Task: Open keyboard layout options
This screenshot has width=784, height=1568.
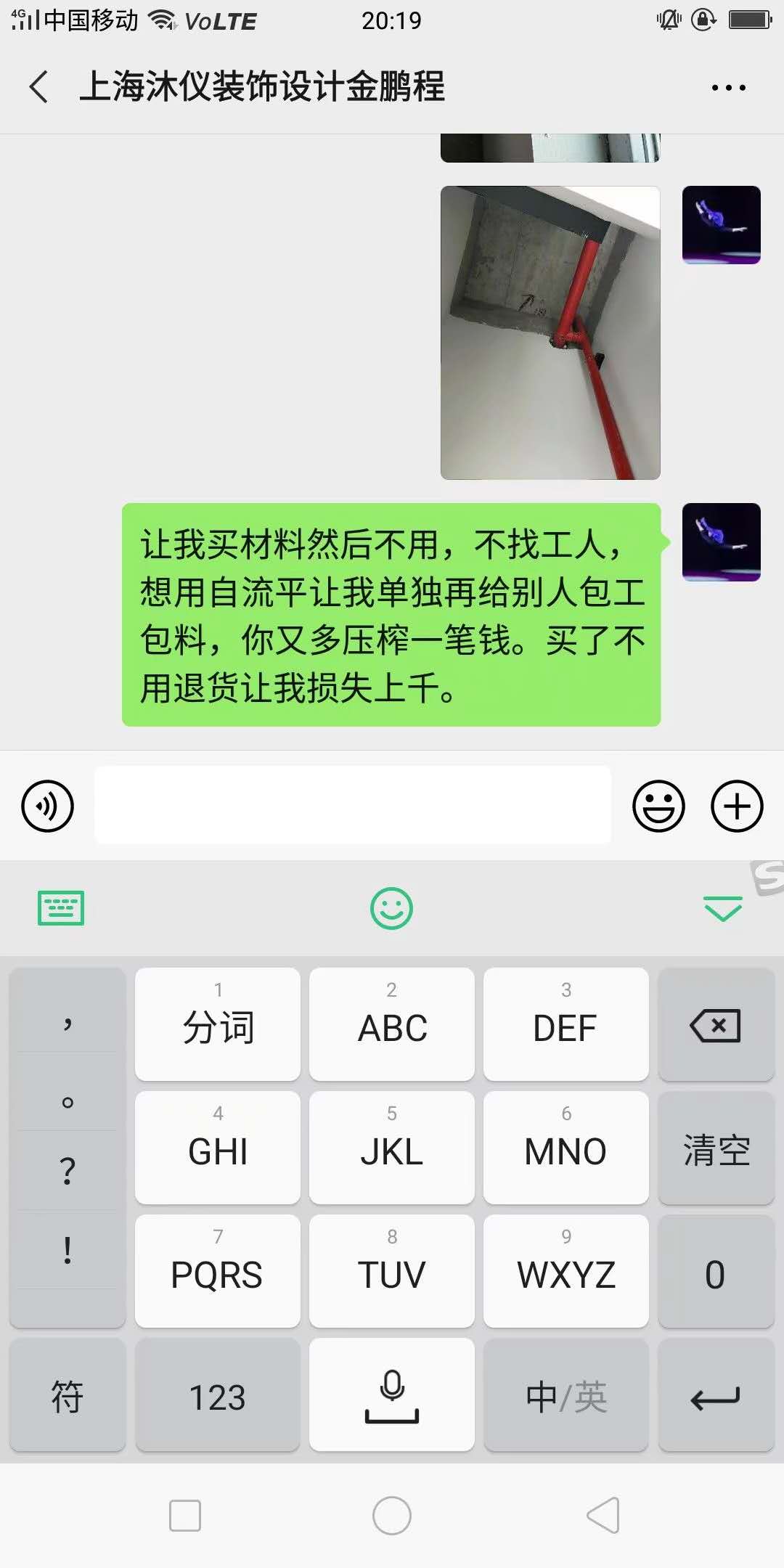Action: 61,908
